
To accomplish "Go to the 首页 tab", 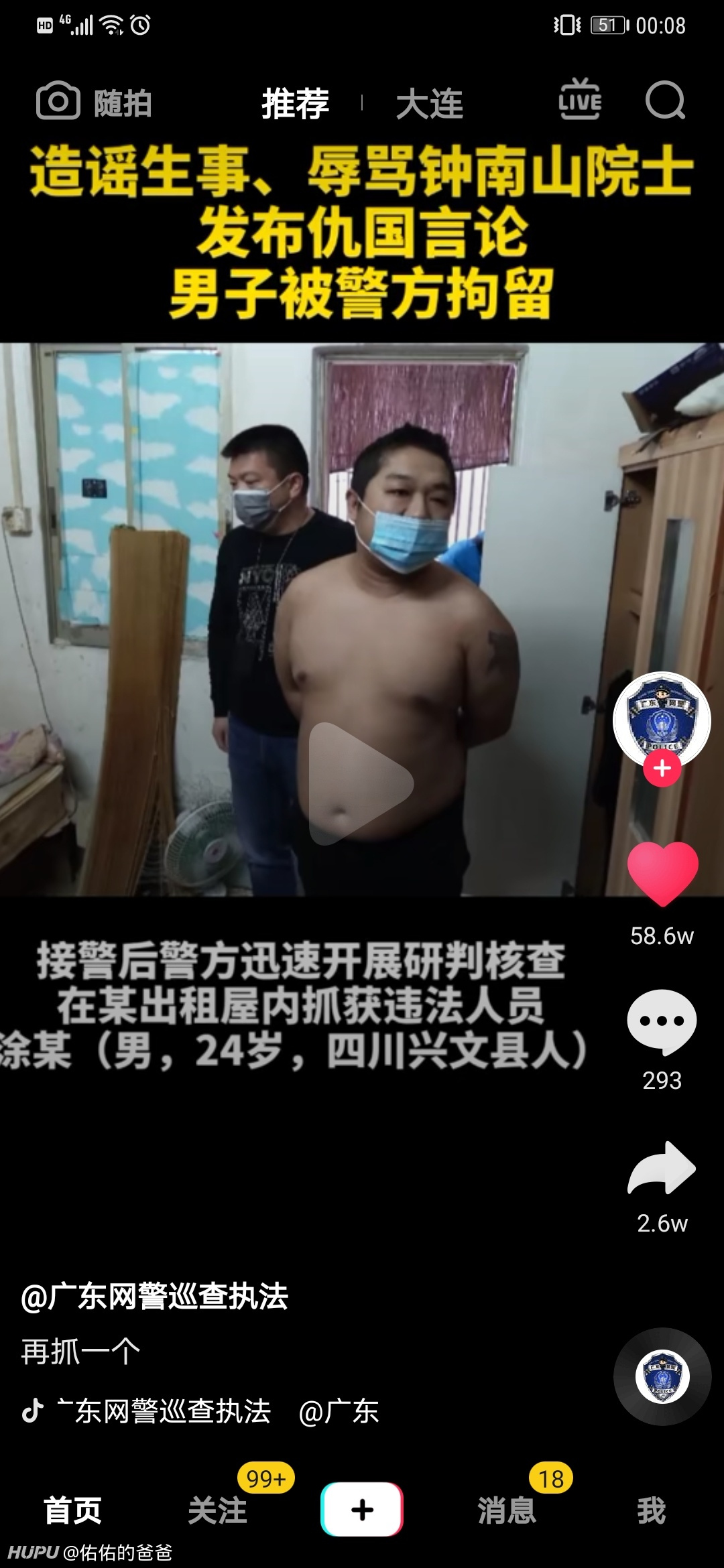I will coord(72,1511).
